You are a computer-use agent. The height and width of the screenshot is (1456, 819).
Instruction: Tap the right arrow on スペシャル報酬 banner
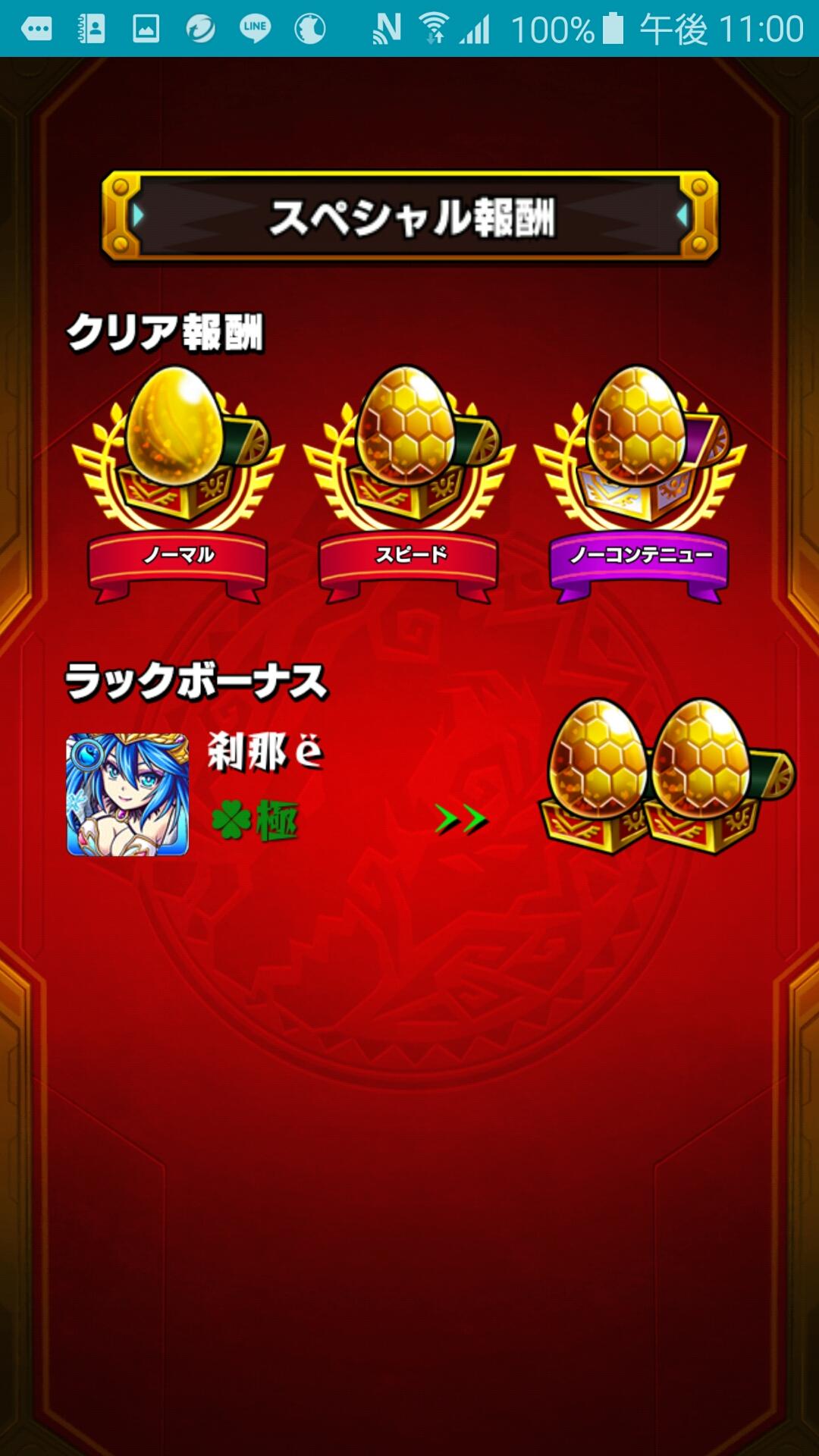click(682, 215)
